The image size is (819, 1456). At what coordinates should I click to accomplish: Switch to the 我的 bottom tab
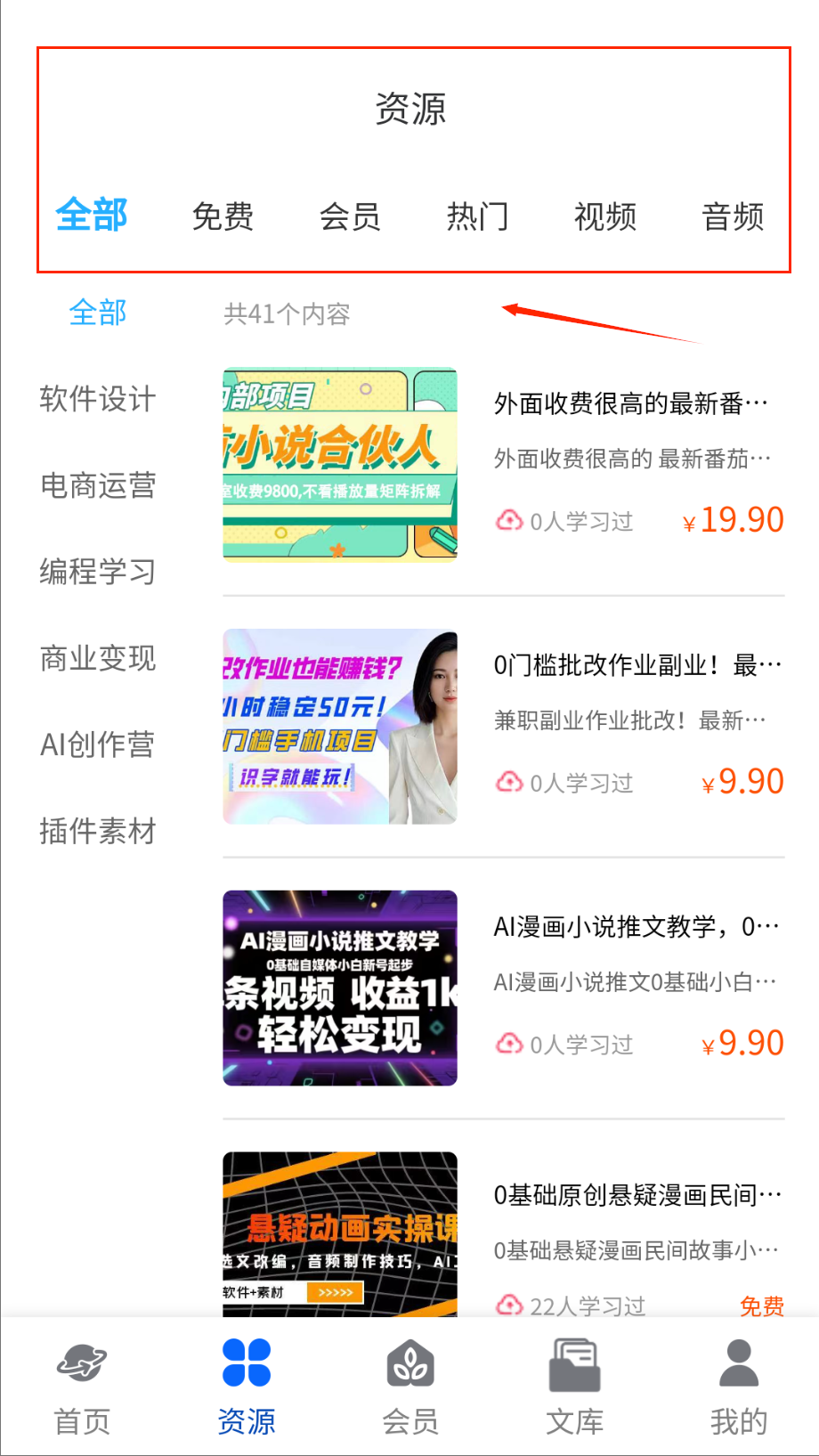click(738, 1386)
